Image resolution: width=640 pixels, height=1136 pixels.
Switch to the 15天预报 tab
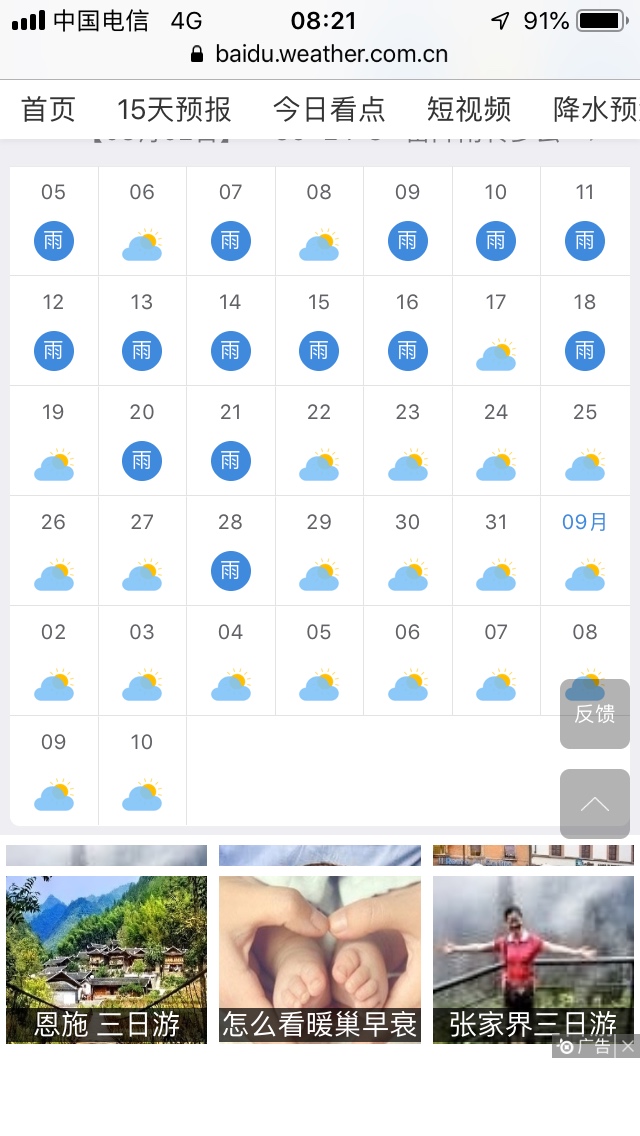(x=174, y=109)
